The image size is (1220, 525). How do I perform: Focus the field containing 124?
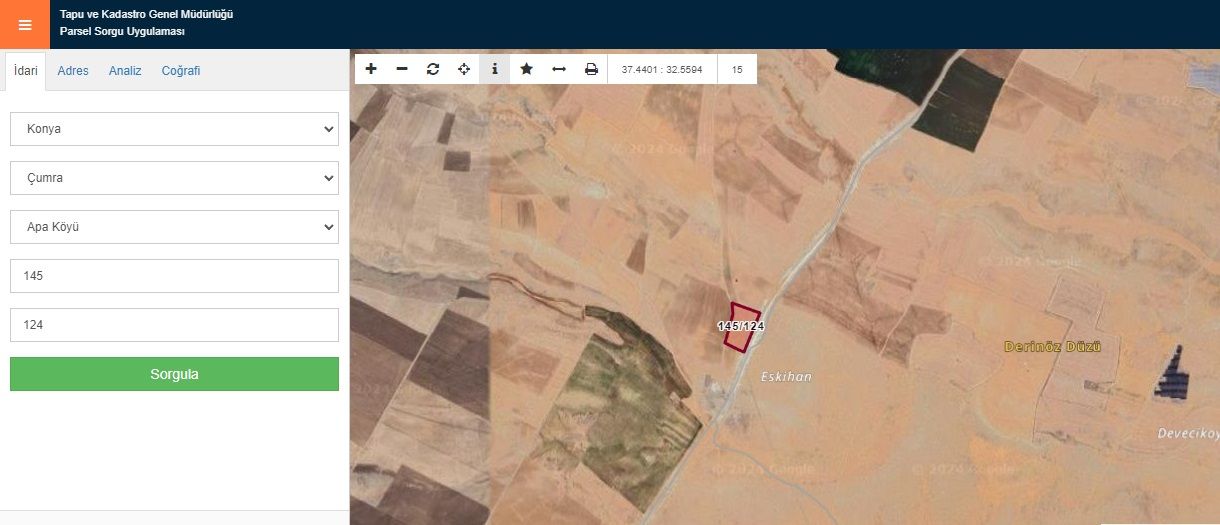click(174, 325)
